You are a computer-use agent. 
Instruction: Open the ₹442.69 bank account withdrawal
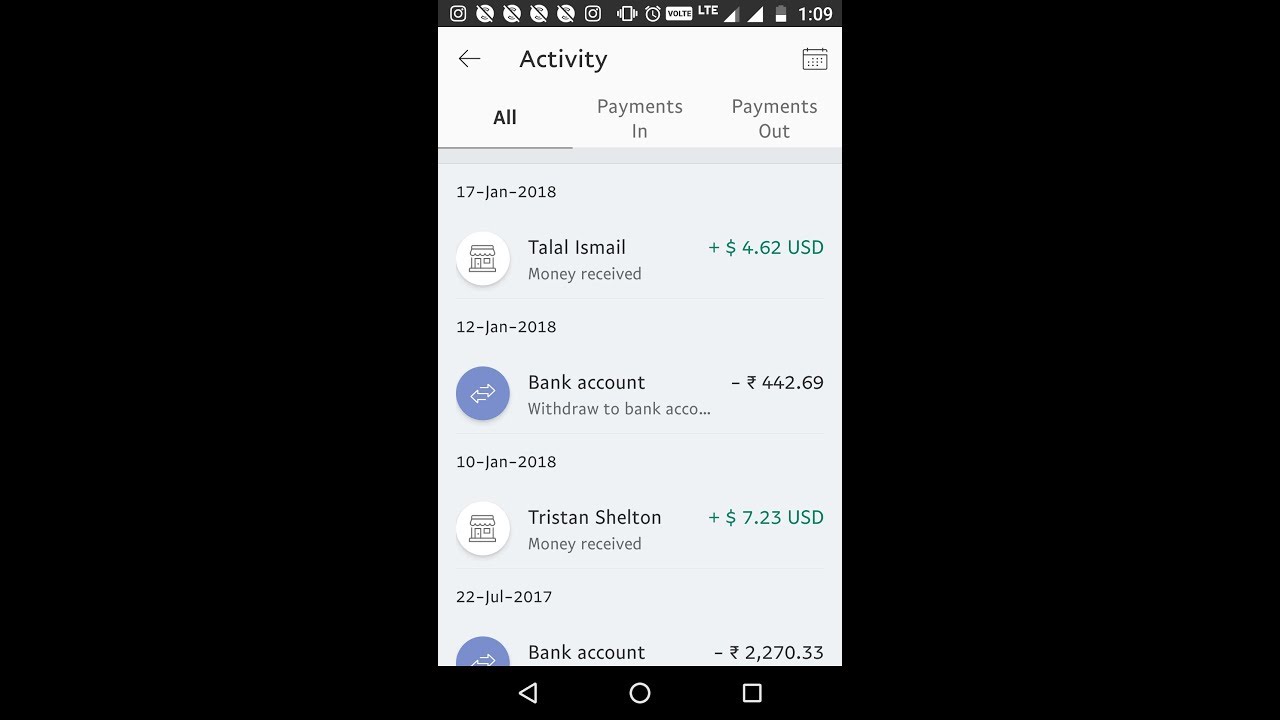point(639,394)
